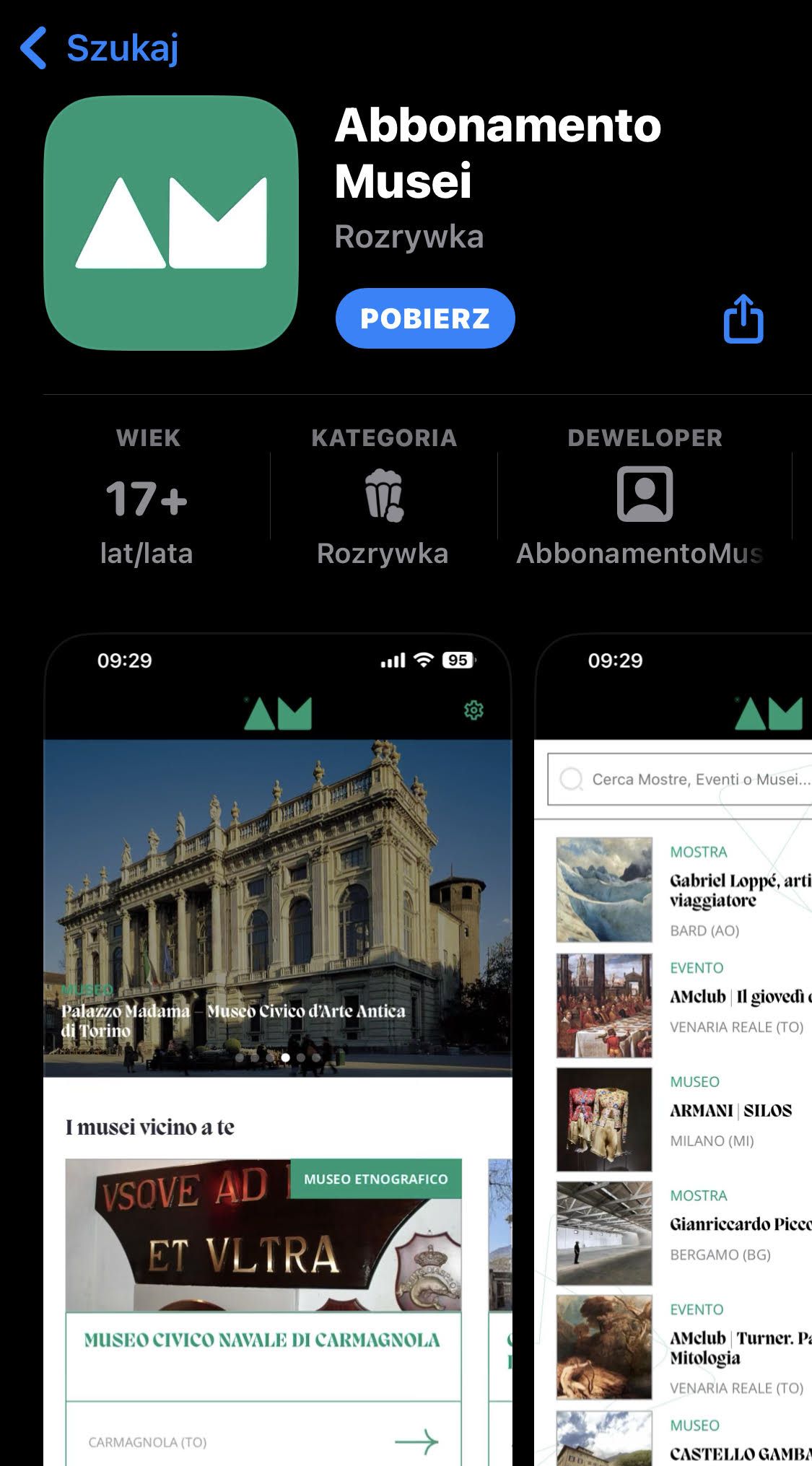Share the Abbonamento Musei app
Screen dimensions: 812x1466
[x=743, y=318]
